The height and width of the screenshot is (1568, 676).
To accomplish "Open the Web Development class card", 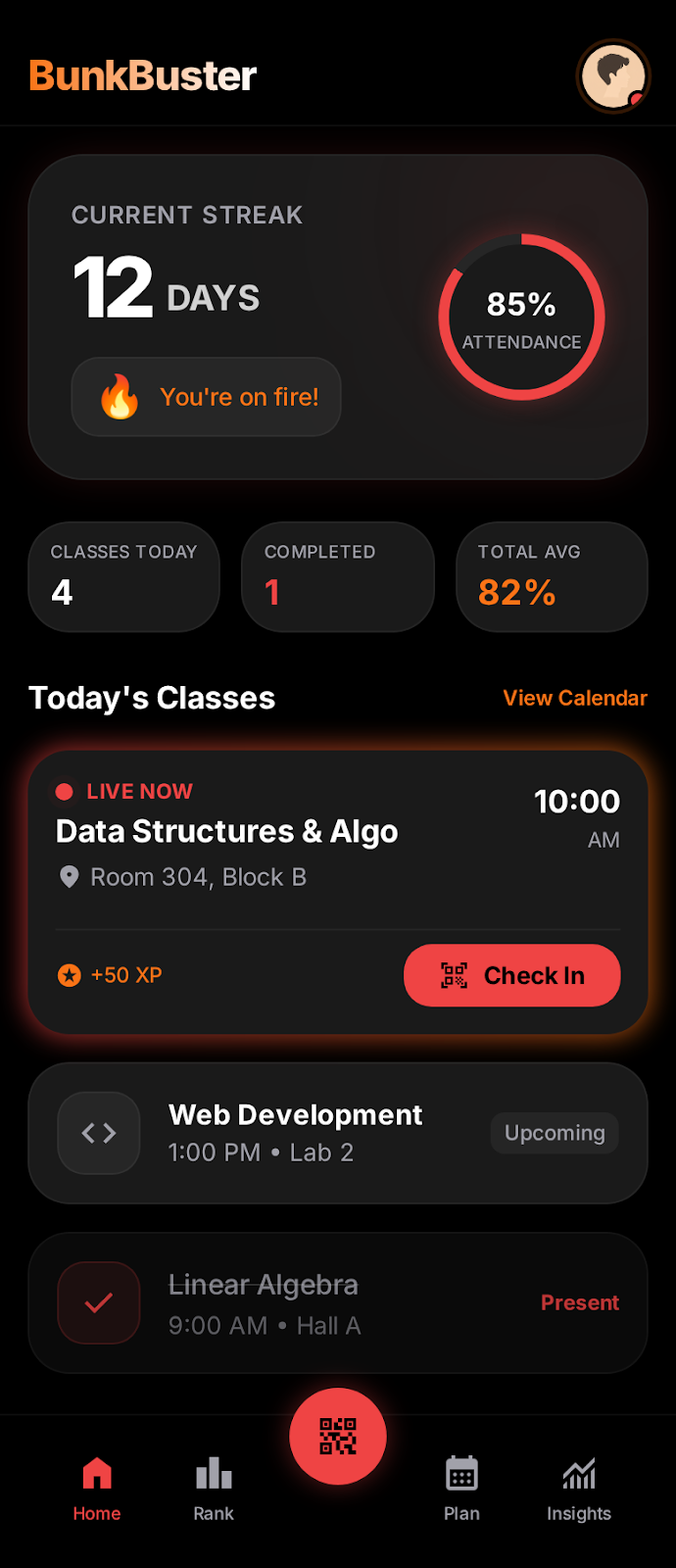I will 337,1133.
